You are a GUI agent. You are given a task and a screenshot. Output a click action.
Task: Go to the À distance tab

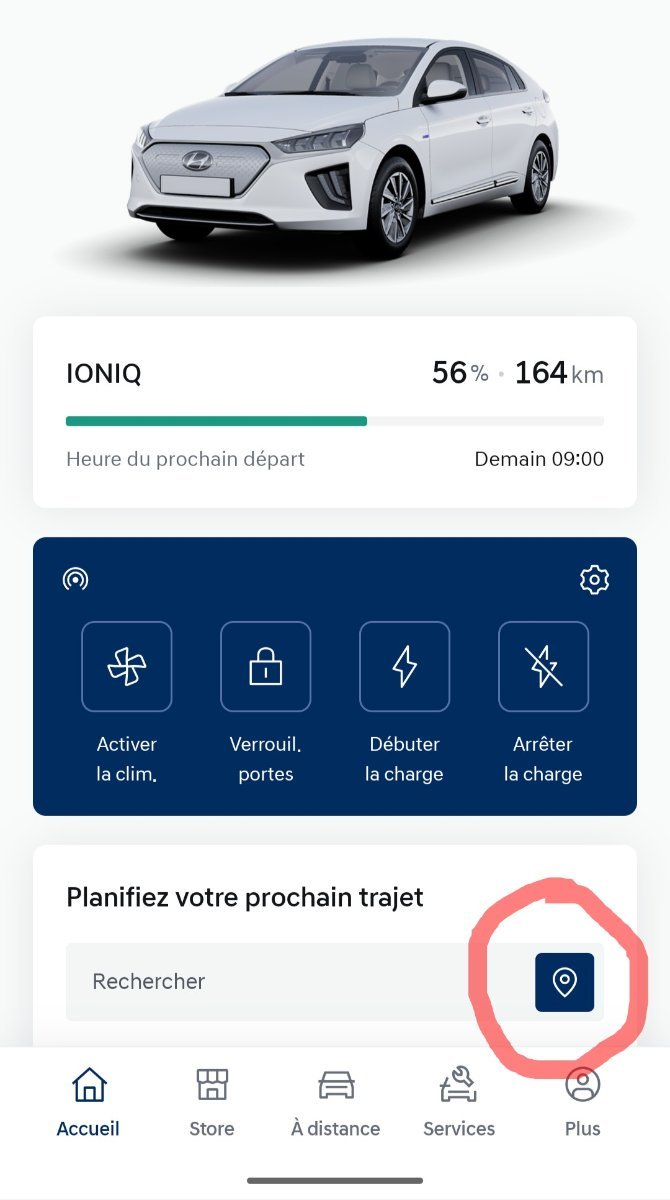(x=336, y=1102)
